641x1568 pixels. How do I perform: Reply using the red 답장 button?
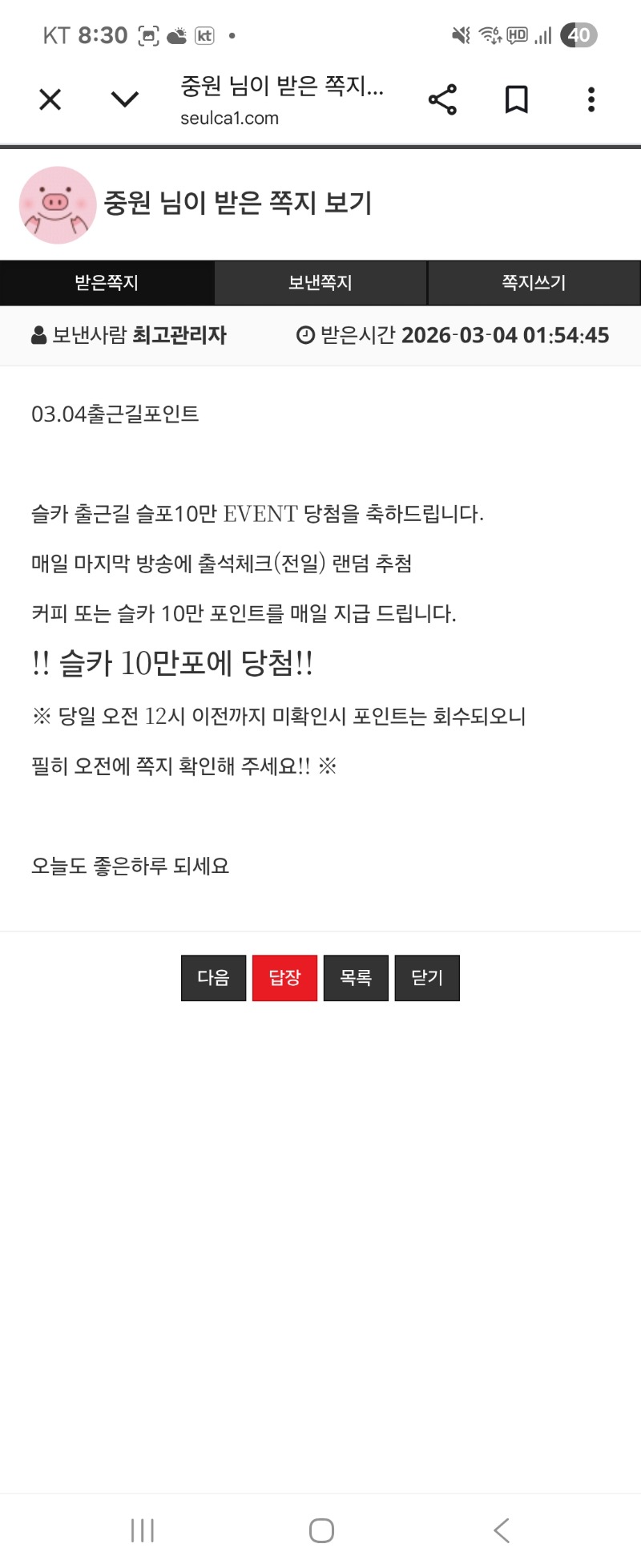pyautogui.click(x=284, y=978)
